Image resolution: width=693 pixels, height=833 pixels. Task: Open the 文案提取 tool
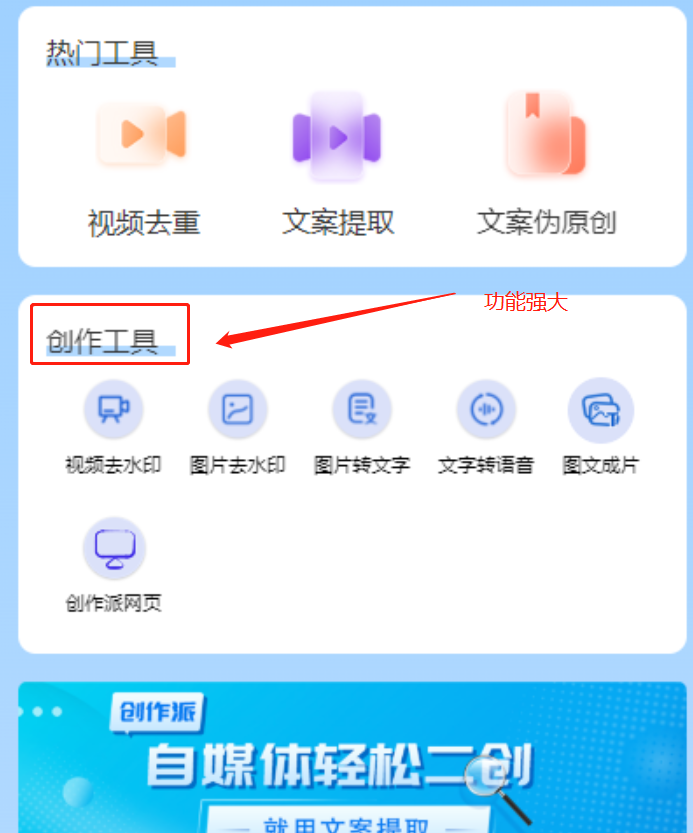click(337, 162)
